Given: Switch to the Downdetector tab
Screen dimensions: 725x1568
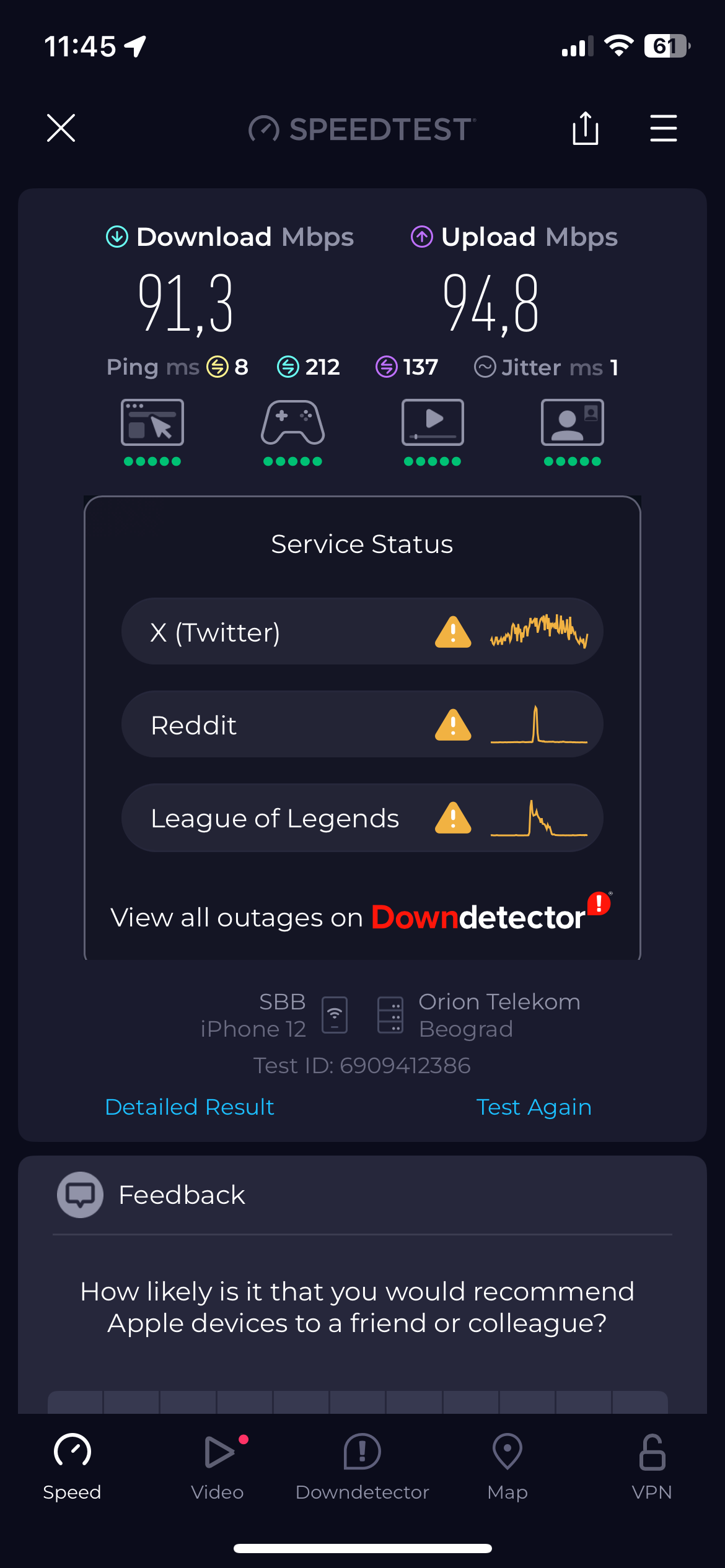Looking at the screenshot, I should (362, 1466).
